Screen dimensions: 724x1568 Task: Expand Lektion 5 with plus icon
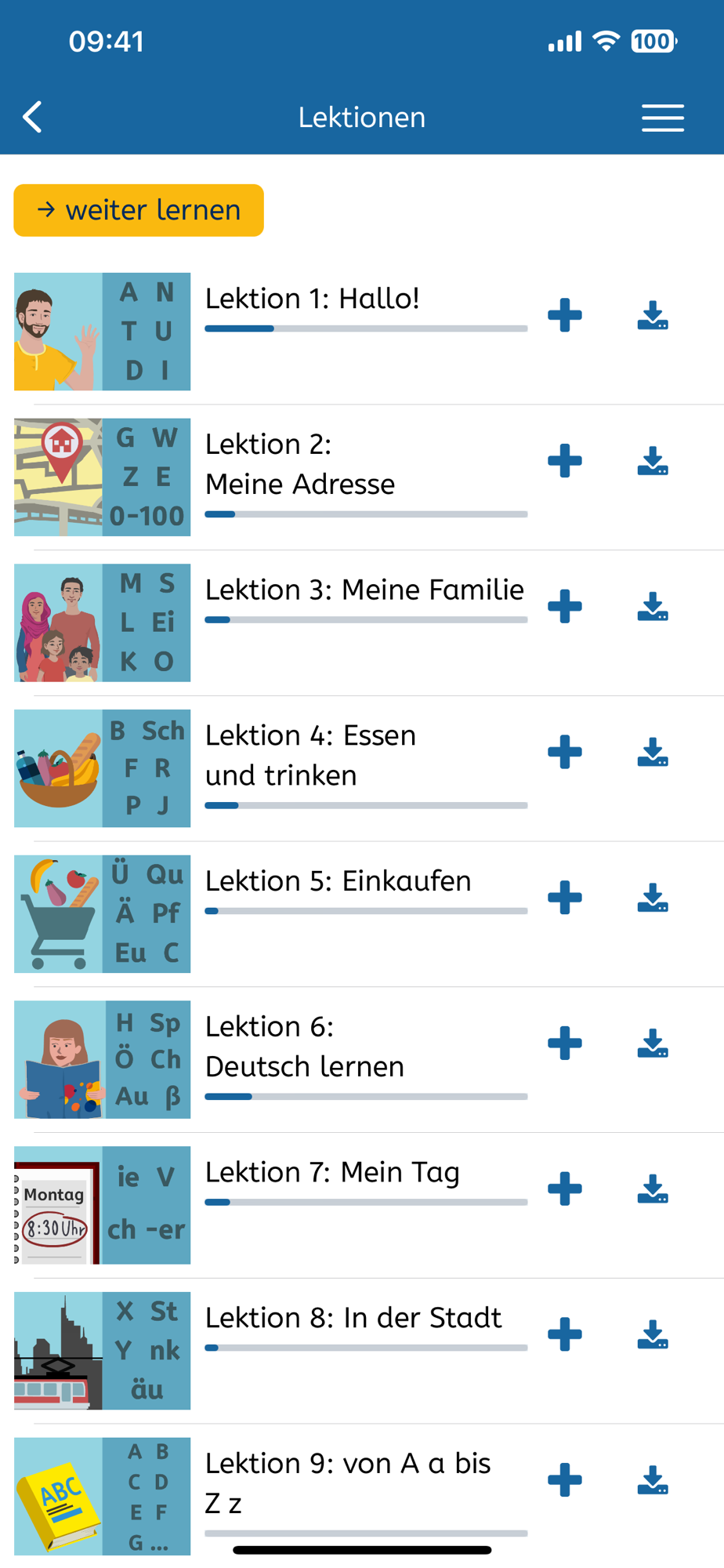click(564, 898)
